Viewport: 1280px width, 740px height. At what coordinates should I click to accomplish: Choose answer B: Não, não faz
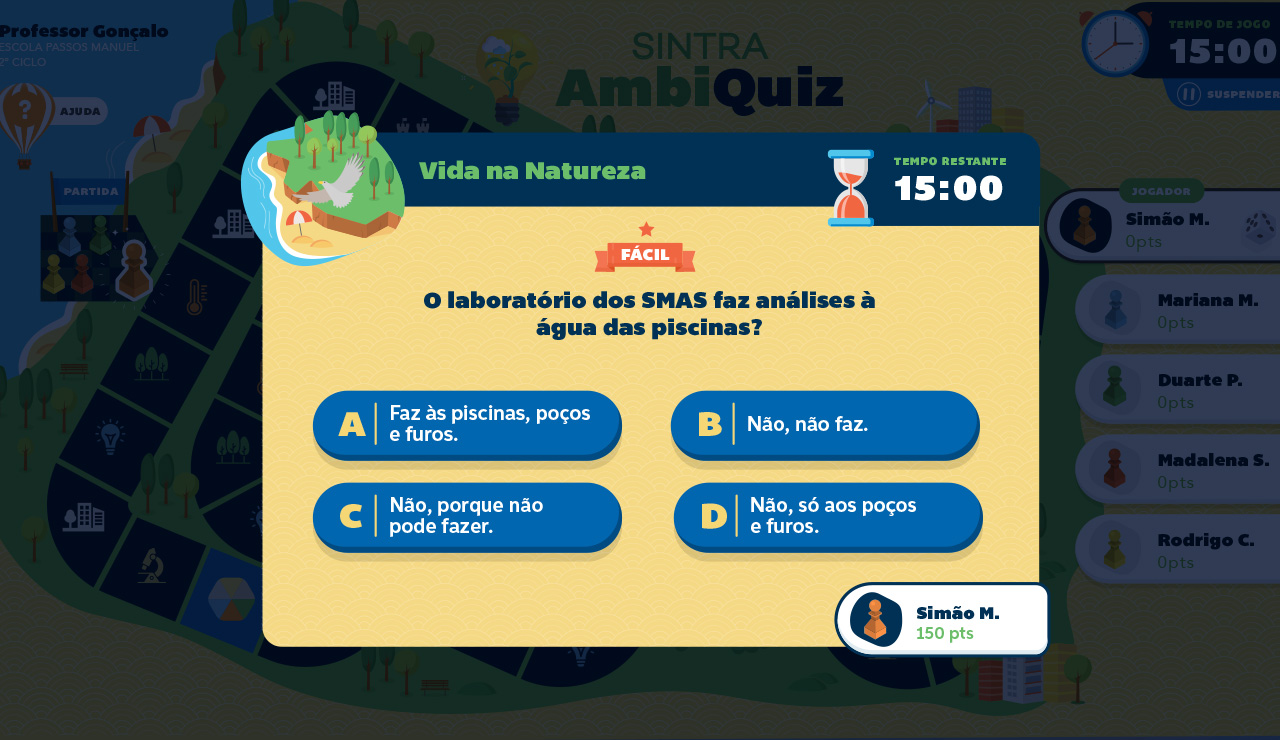(x=825, y=424)
